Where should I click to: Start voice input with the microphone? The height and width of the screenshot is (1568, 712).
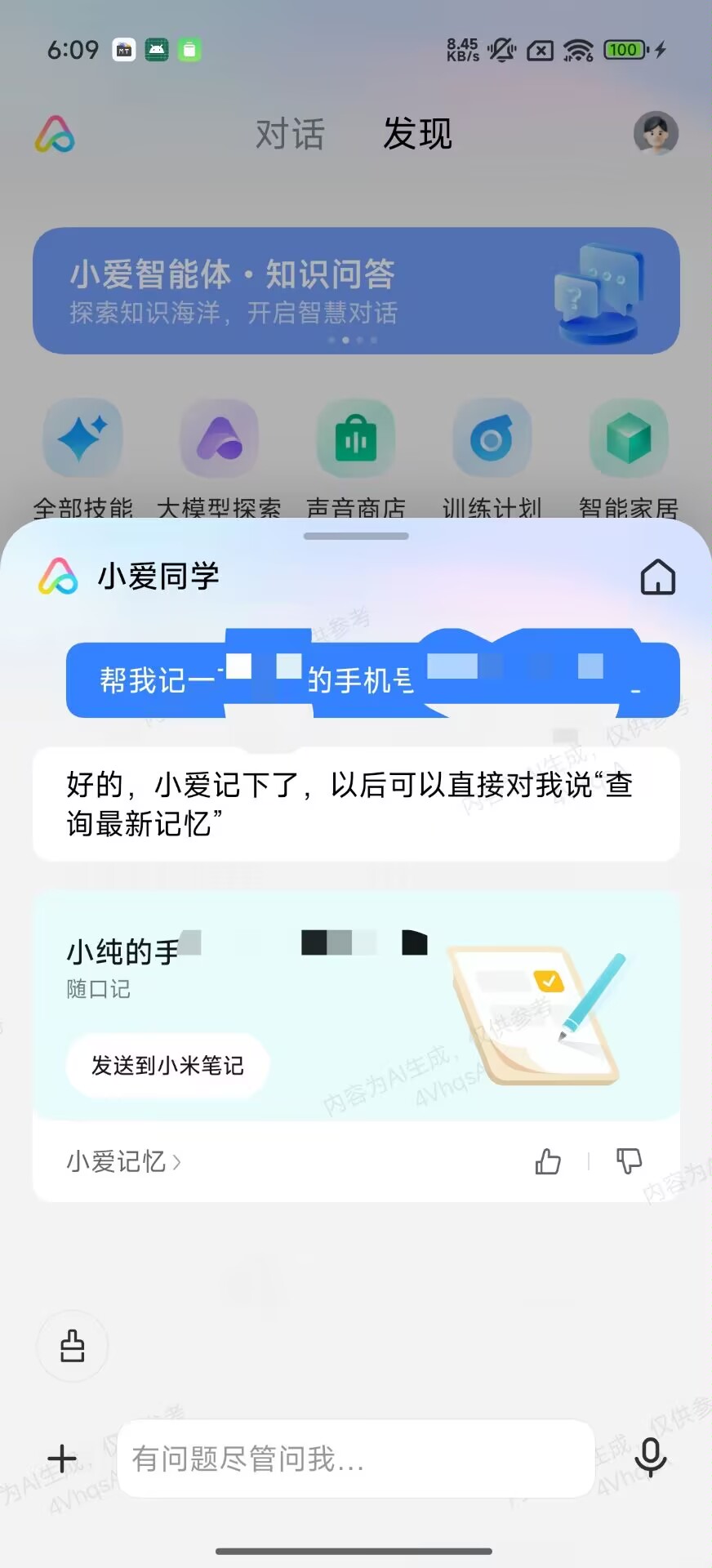click(650, 1458)
